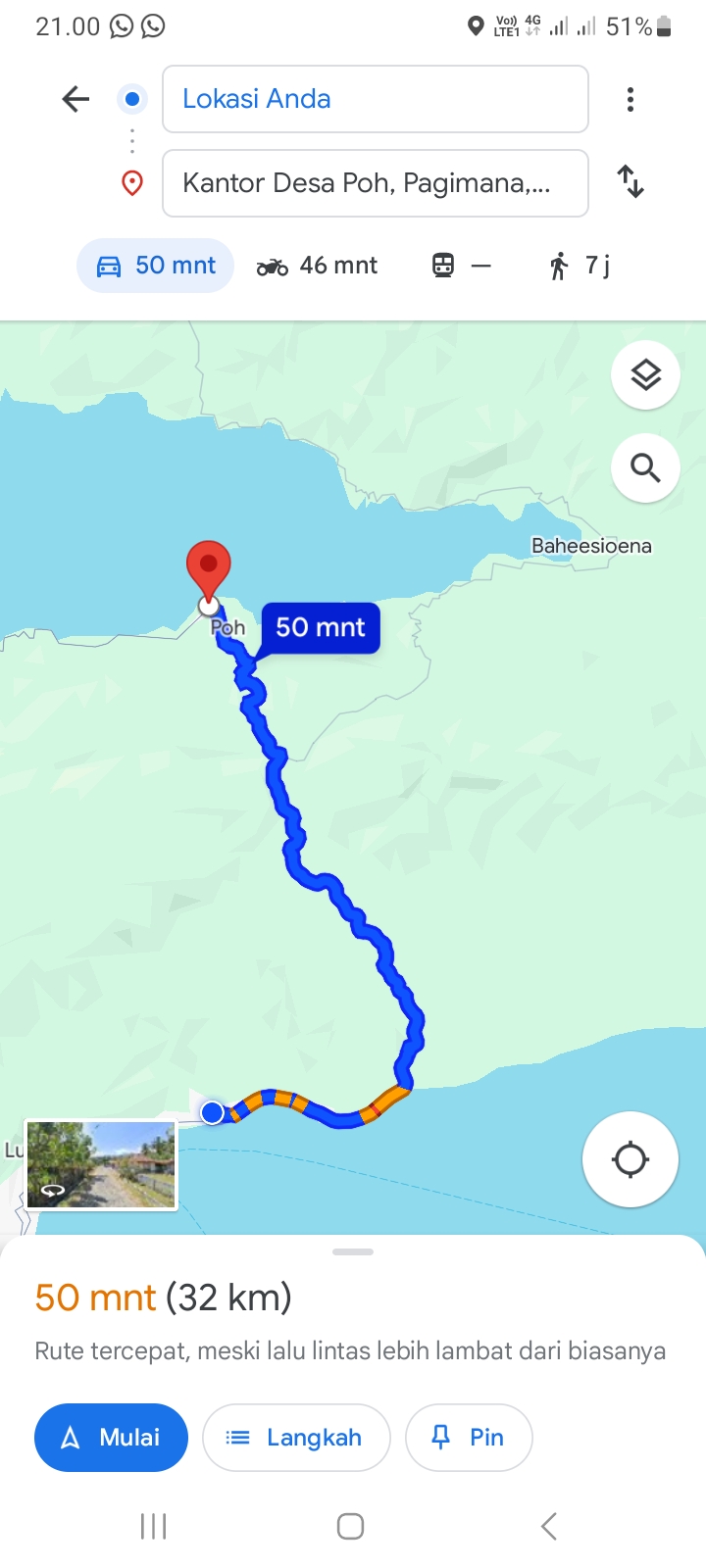This screenshot has height=1568, width=706.
Task: Edit the starting point Lokasi Anda
Action: (376, 99)
